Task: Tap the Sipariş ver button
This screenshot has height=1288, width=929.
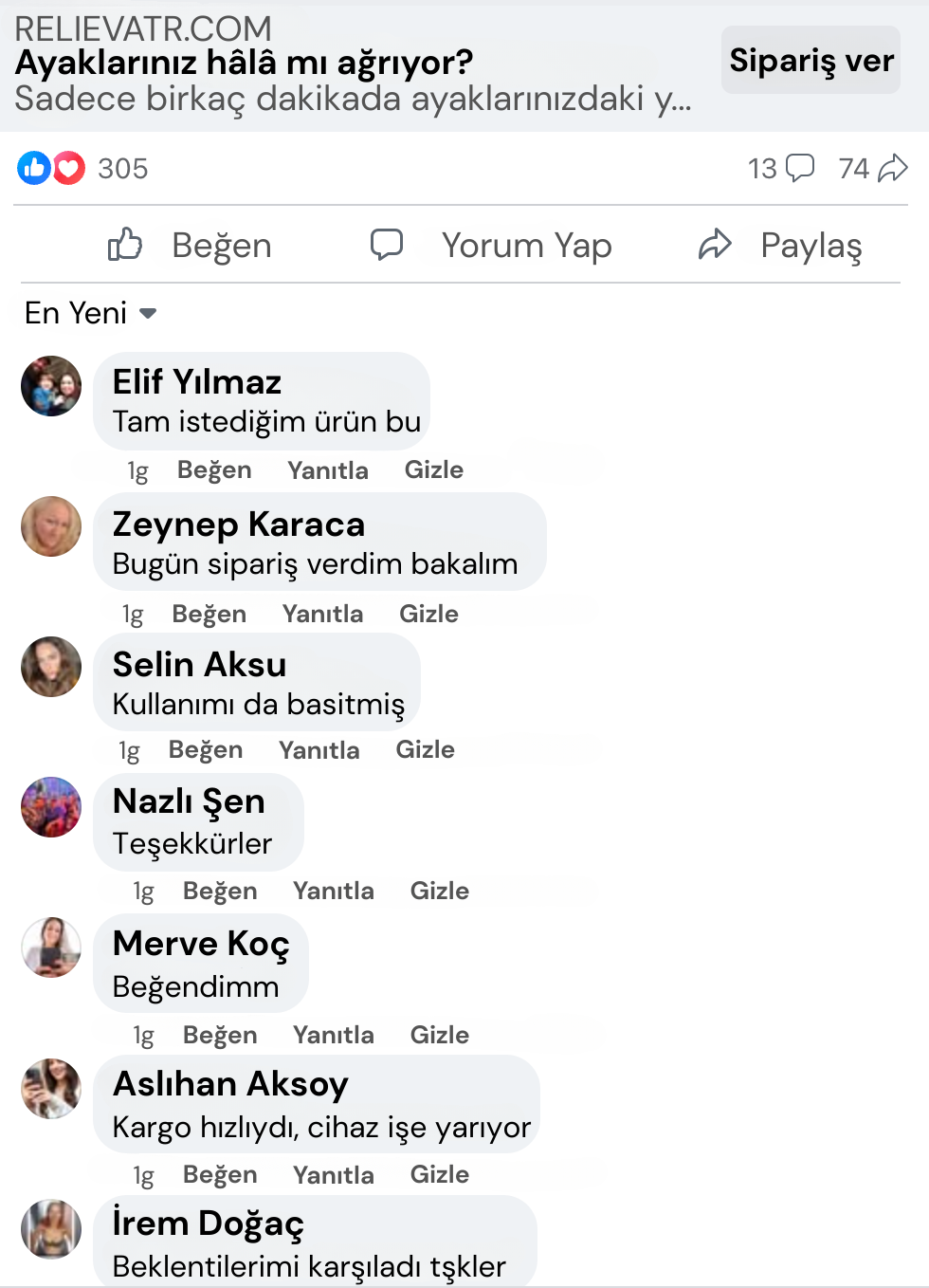Action: coord(811,61)
